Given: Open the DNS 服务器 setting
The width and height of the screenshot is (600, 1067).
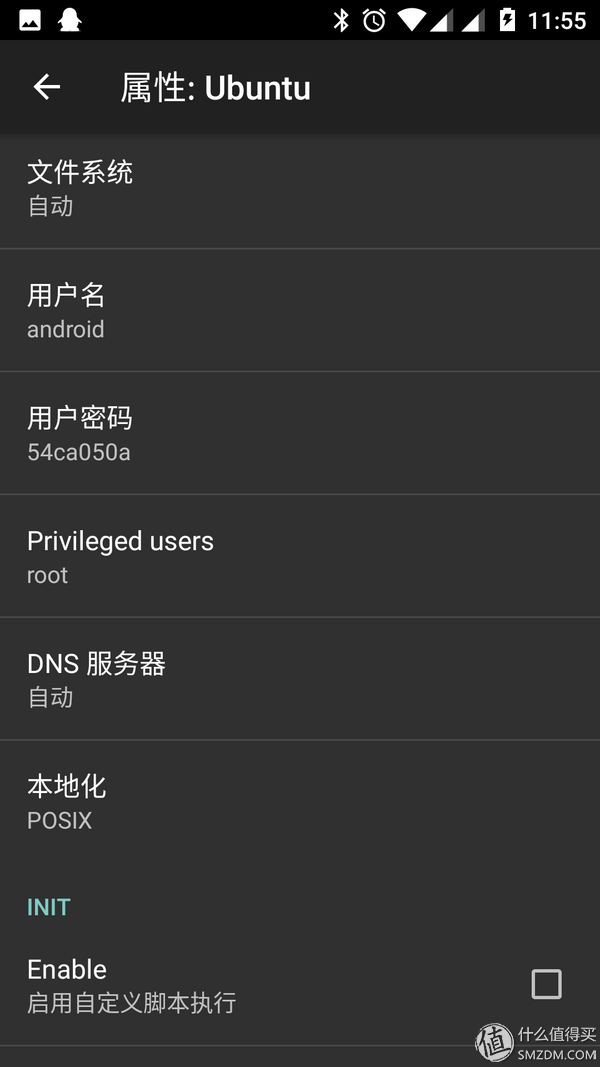Looking at the screenshot, I should click(x=300, y=679).
